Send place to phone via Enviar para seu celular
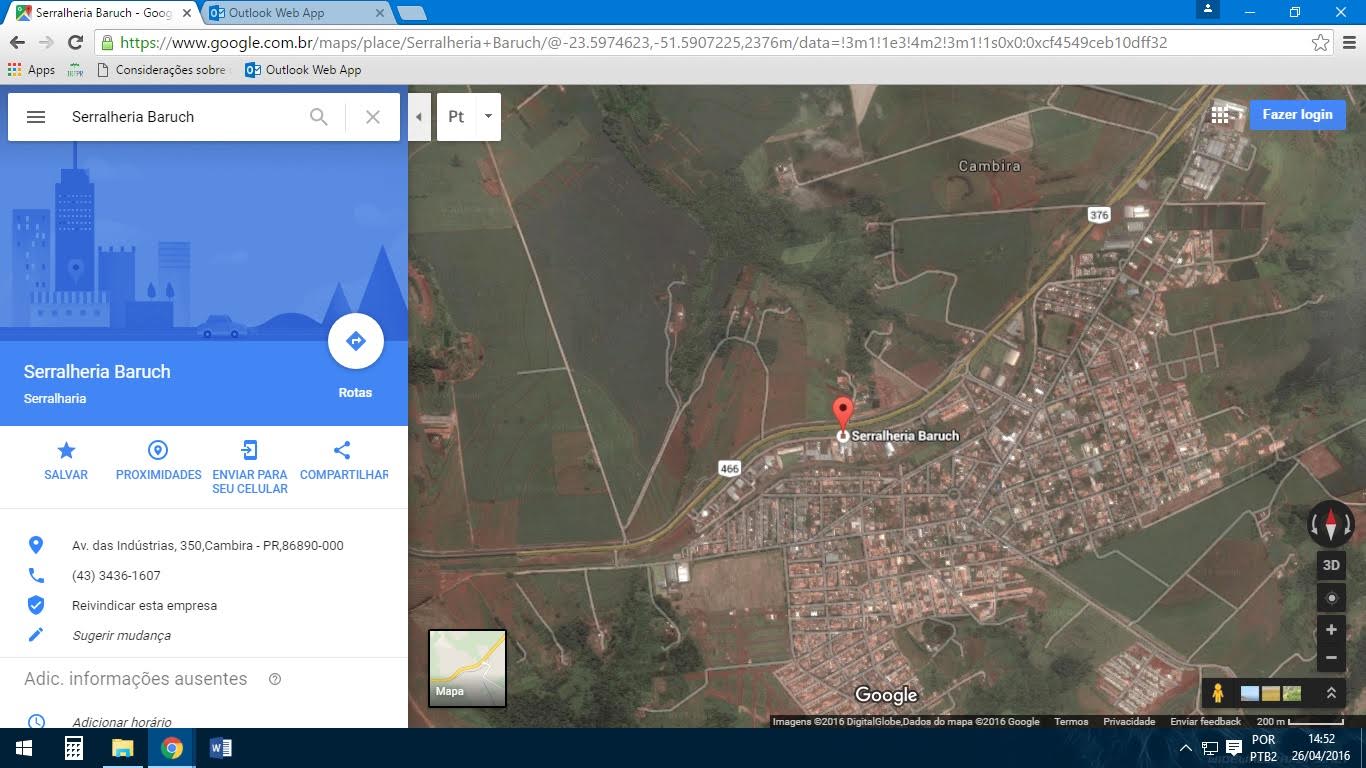Screen dimensions: 1366x768 (x=250, y=466)
